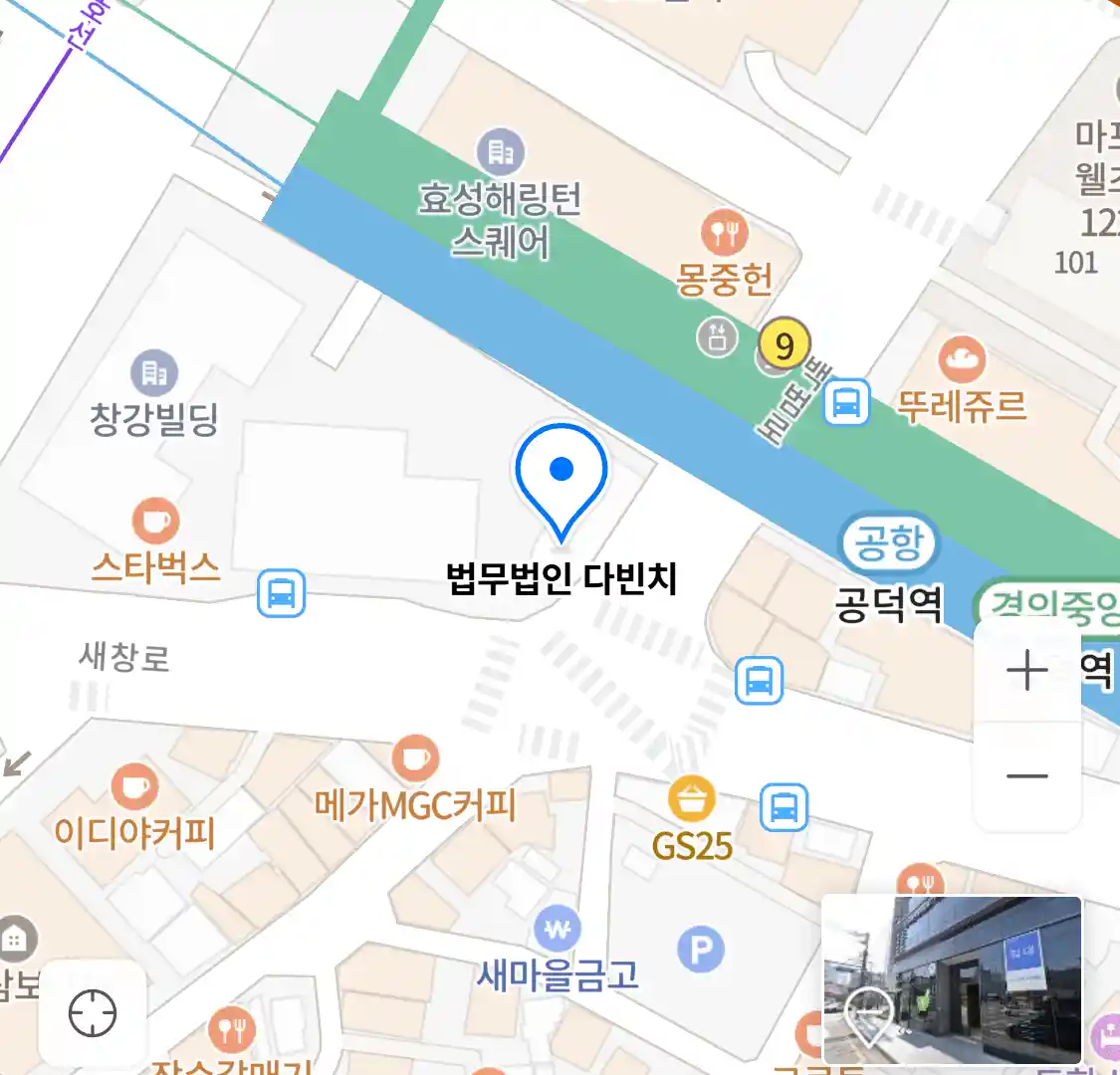The width and height of the screenshot is (1120, 1075).
Task: Open the 새마을금고 bank marker
Action: point(557,930)
